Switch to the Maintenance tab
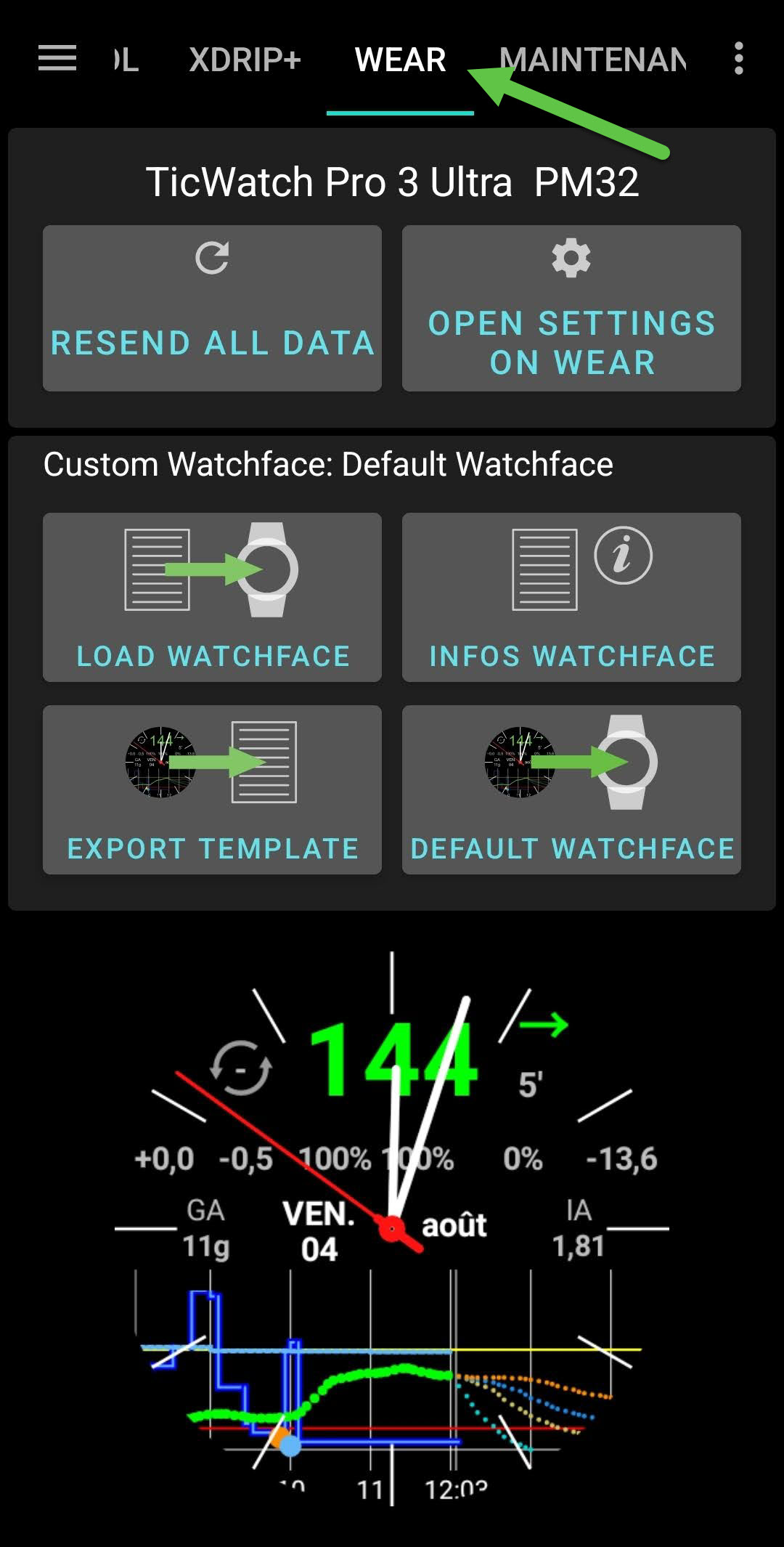The image size is (784, 1547). pos(592,60)
